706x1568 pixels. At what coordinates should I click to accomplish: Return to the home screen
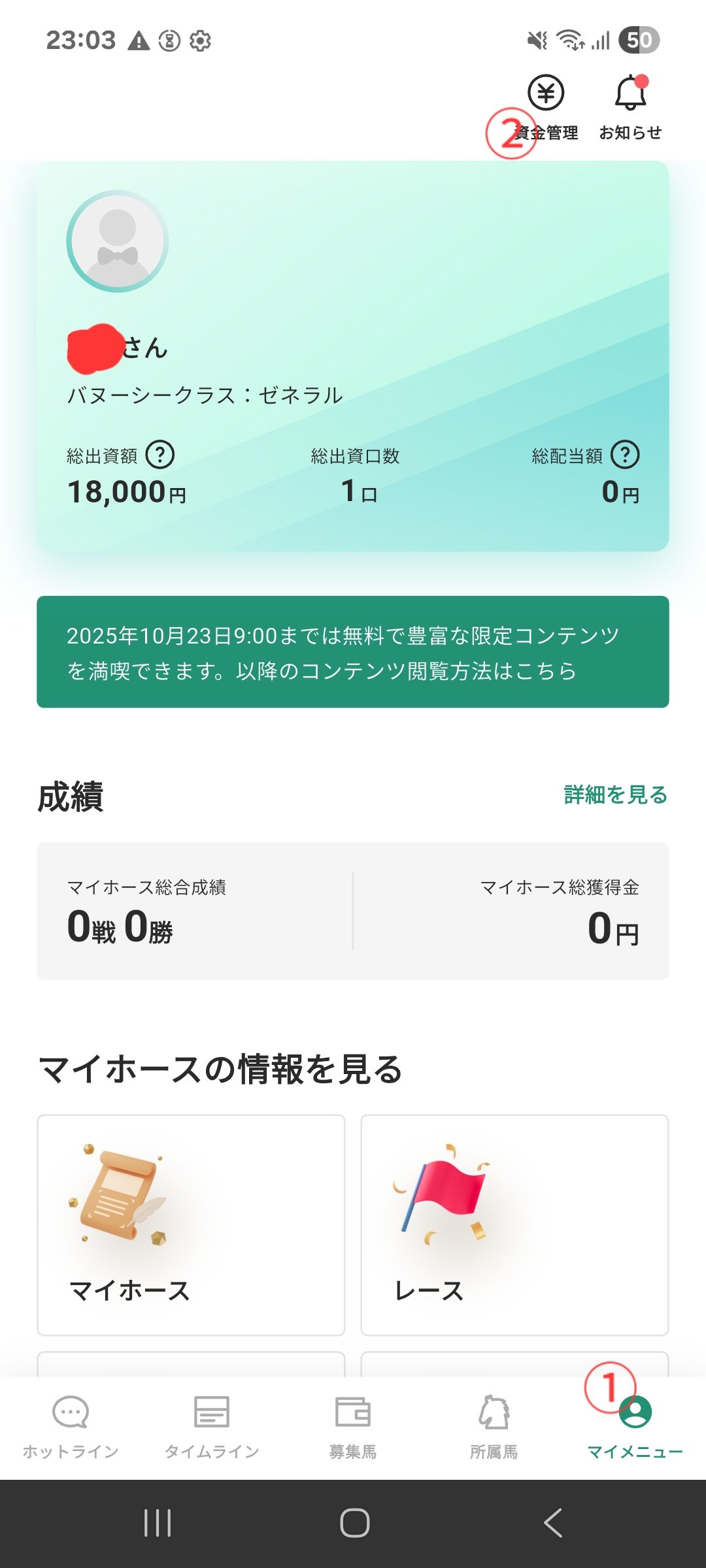pyautogui.click(x=354, y=1523)
